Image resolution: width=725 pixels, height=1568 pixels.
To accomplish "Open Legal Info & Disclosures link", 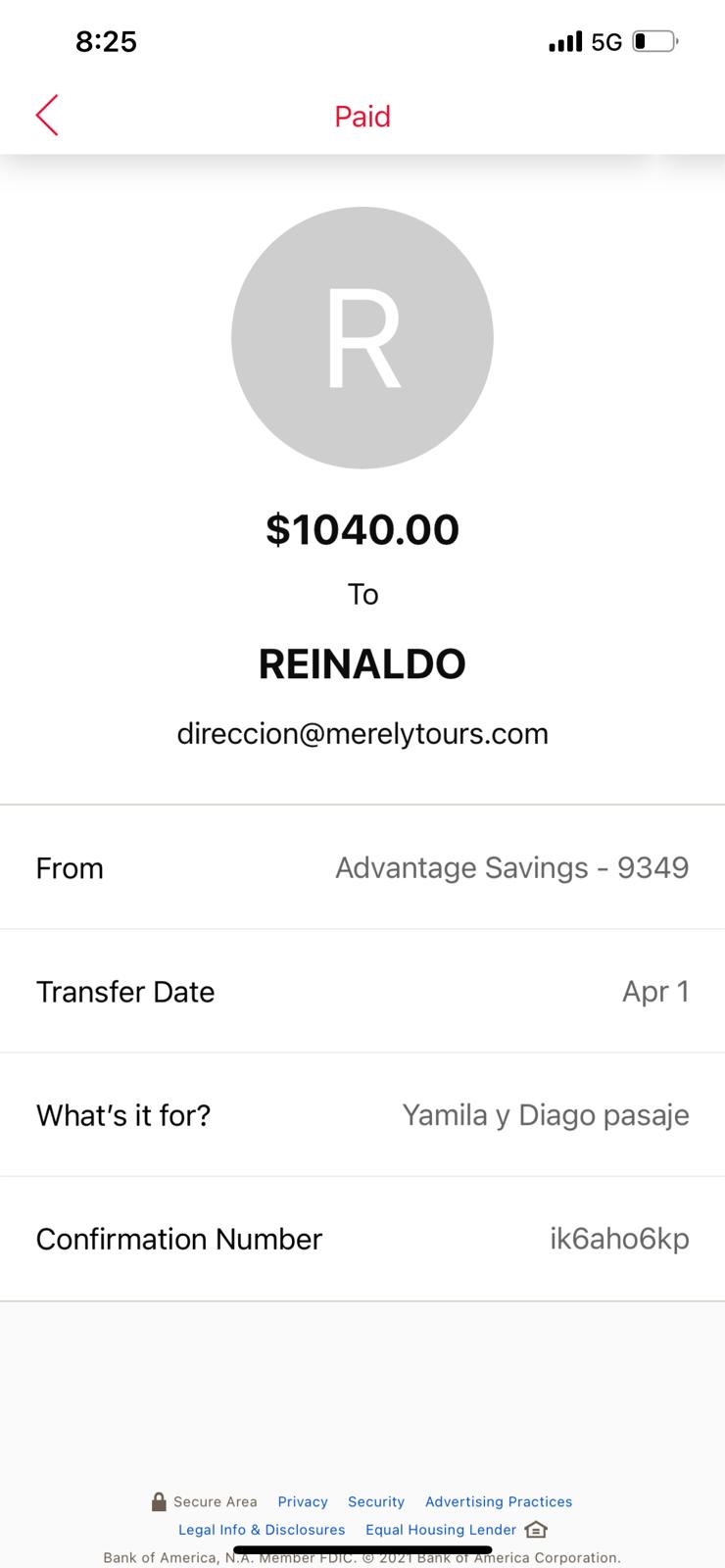I will 262,1530.
